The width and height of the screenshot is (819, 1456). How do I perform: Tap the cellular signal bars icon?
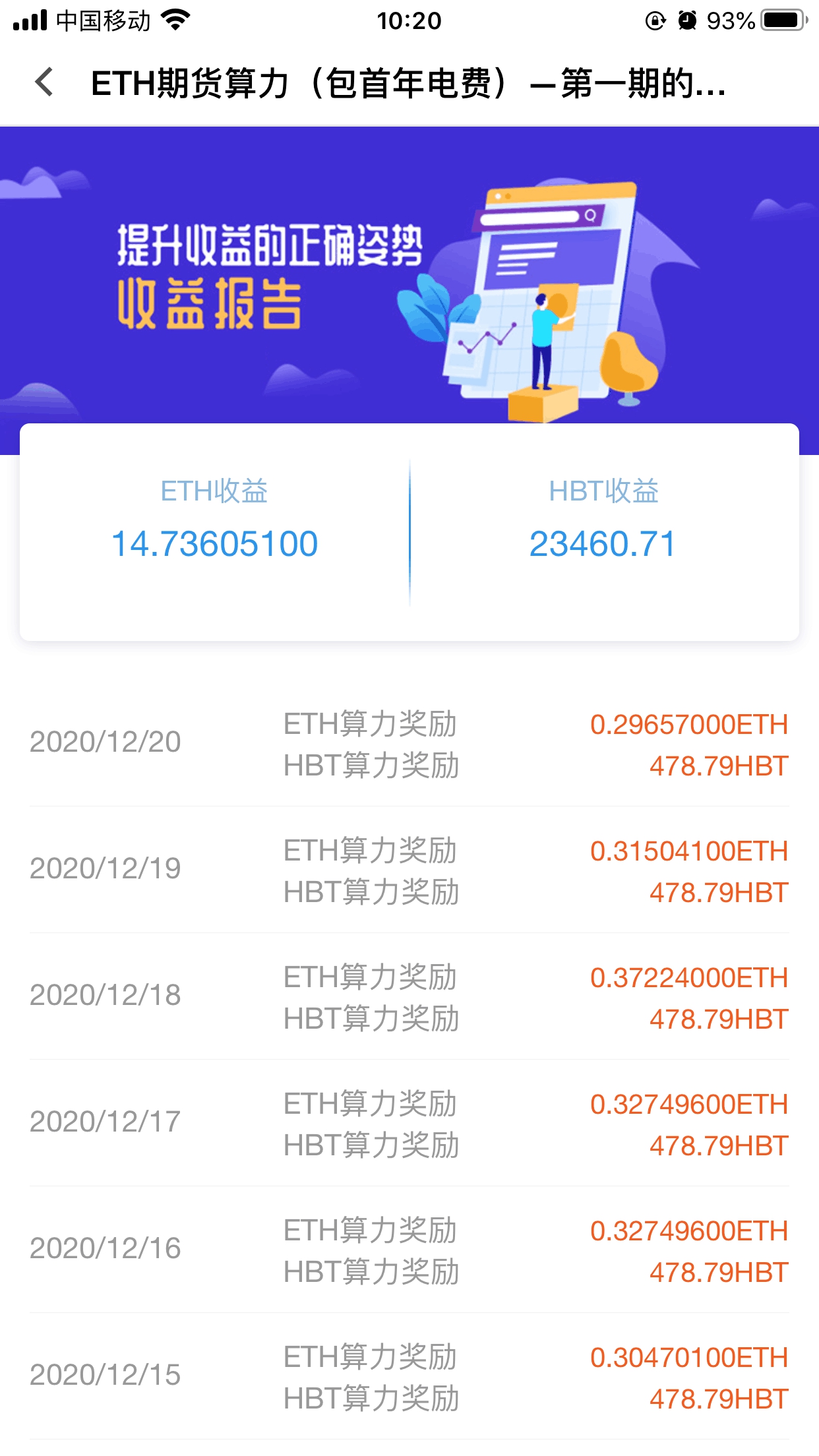click(30, 20)
